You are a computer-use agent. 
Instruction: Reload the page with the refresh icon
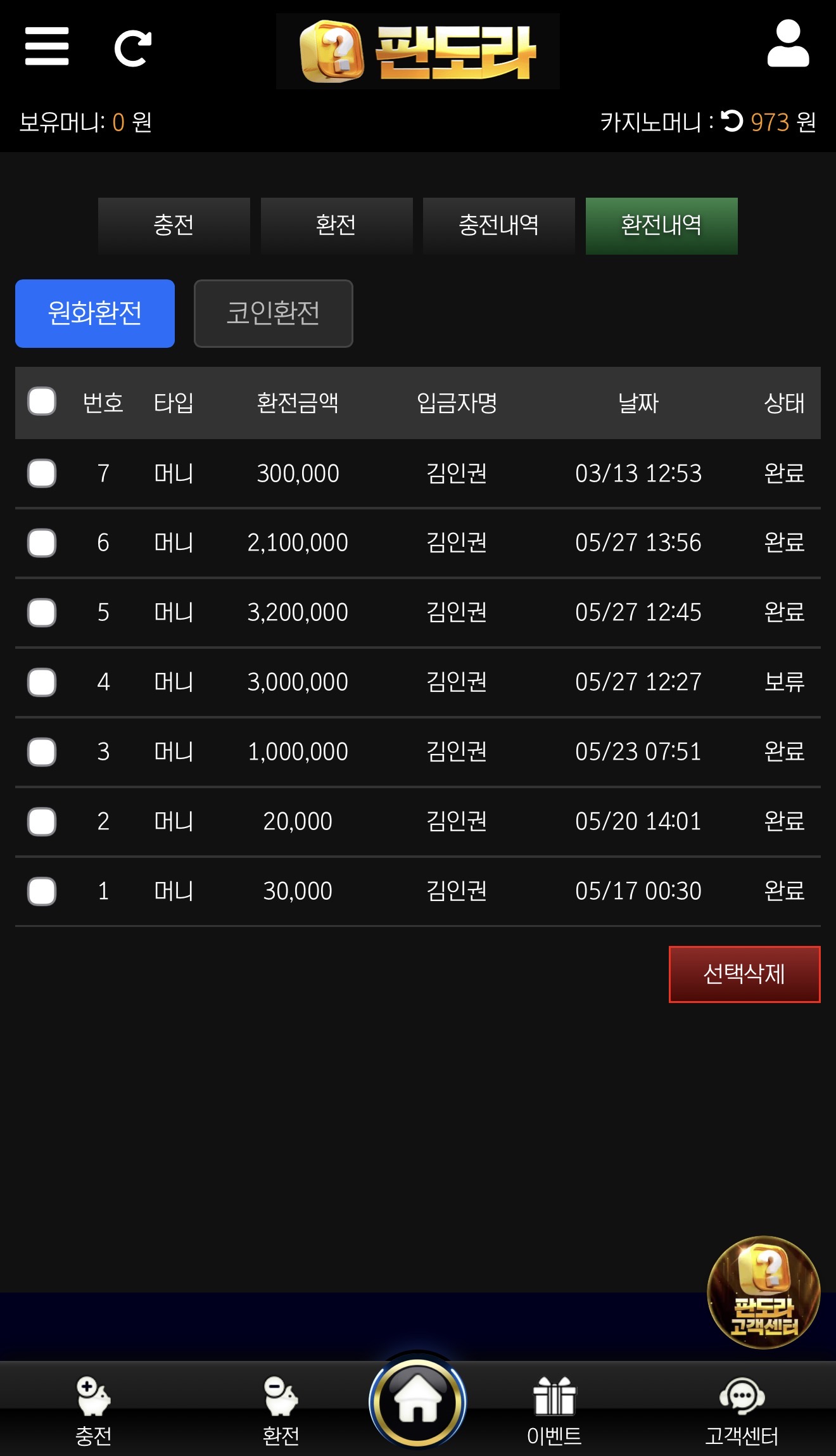tap(133, 48)
